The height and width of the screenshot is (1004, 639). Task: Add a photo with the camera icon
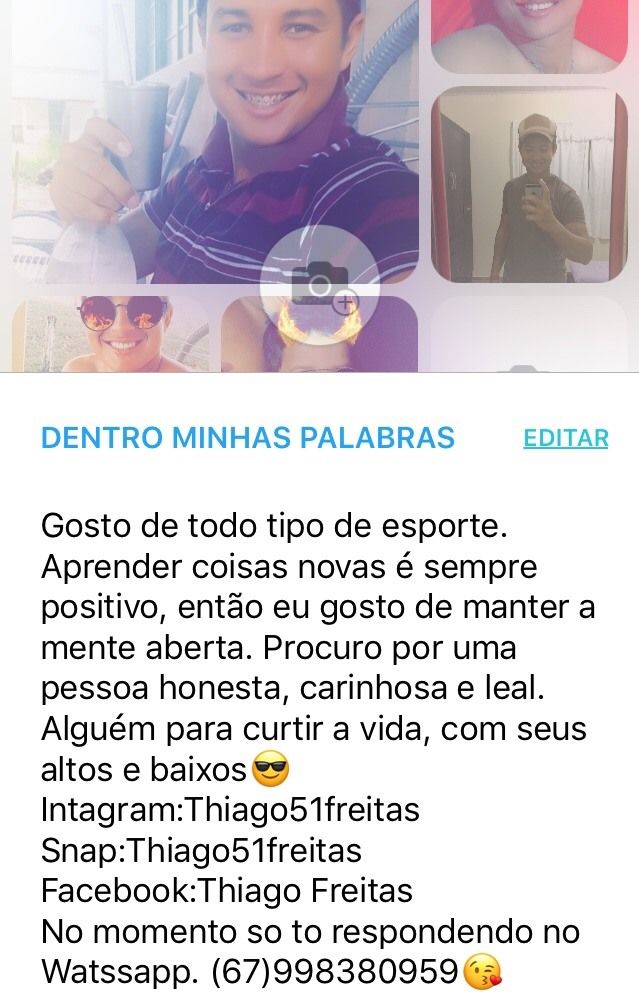(320, 286)
